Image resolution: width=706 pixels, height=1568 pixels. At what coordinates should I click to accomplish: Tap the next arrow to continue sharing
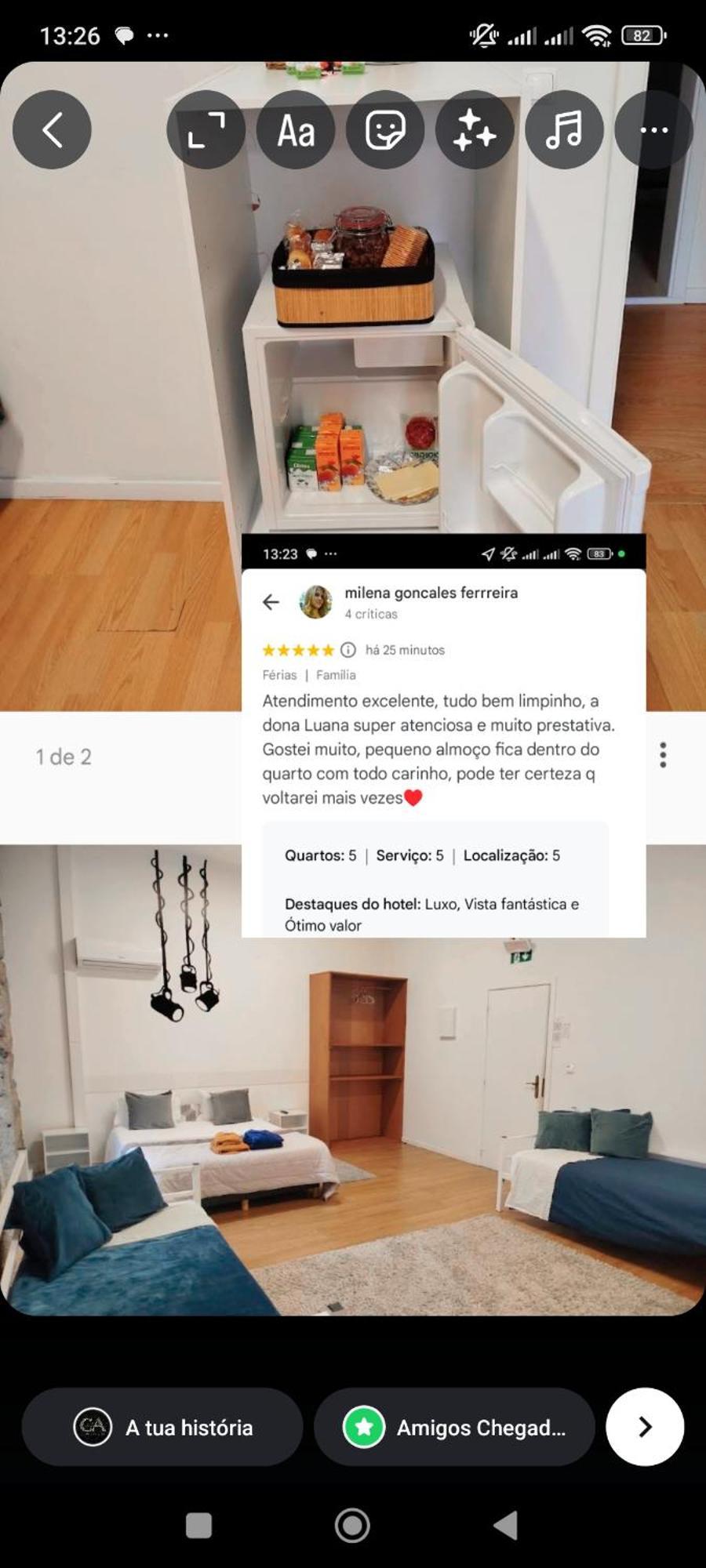(645, 1427)
